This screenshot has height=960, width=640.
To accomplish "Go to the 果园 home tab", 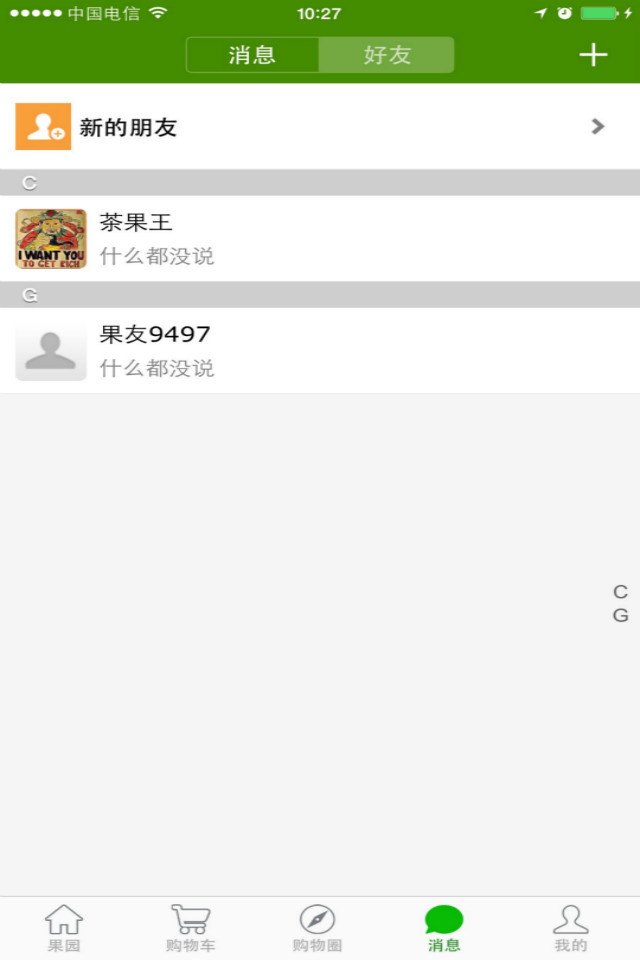I will (64, 928).
